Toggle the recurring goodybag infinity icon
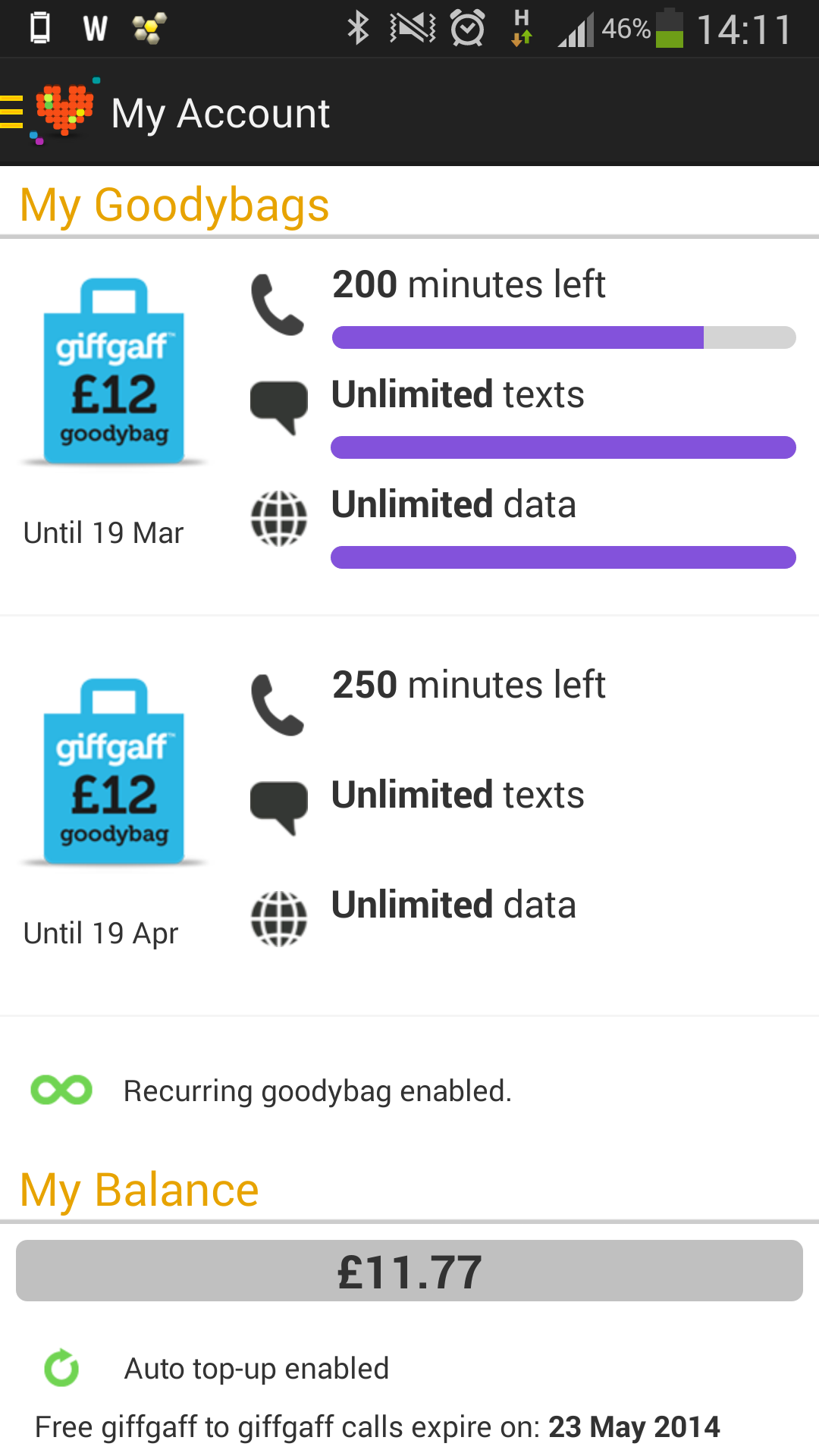Screen dimensions: 819x1456 (x=61, y=1090)
